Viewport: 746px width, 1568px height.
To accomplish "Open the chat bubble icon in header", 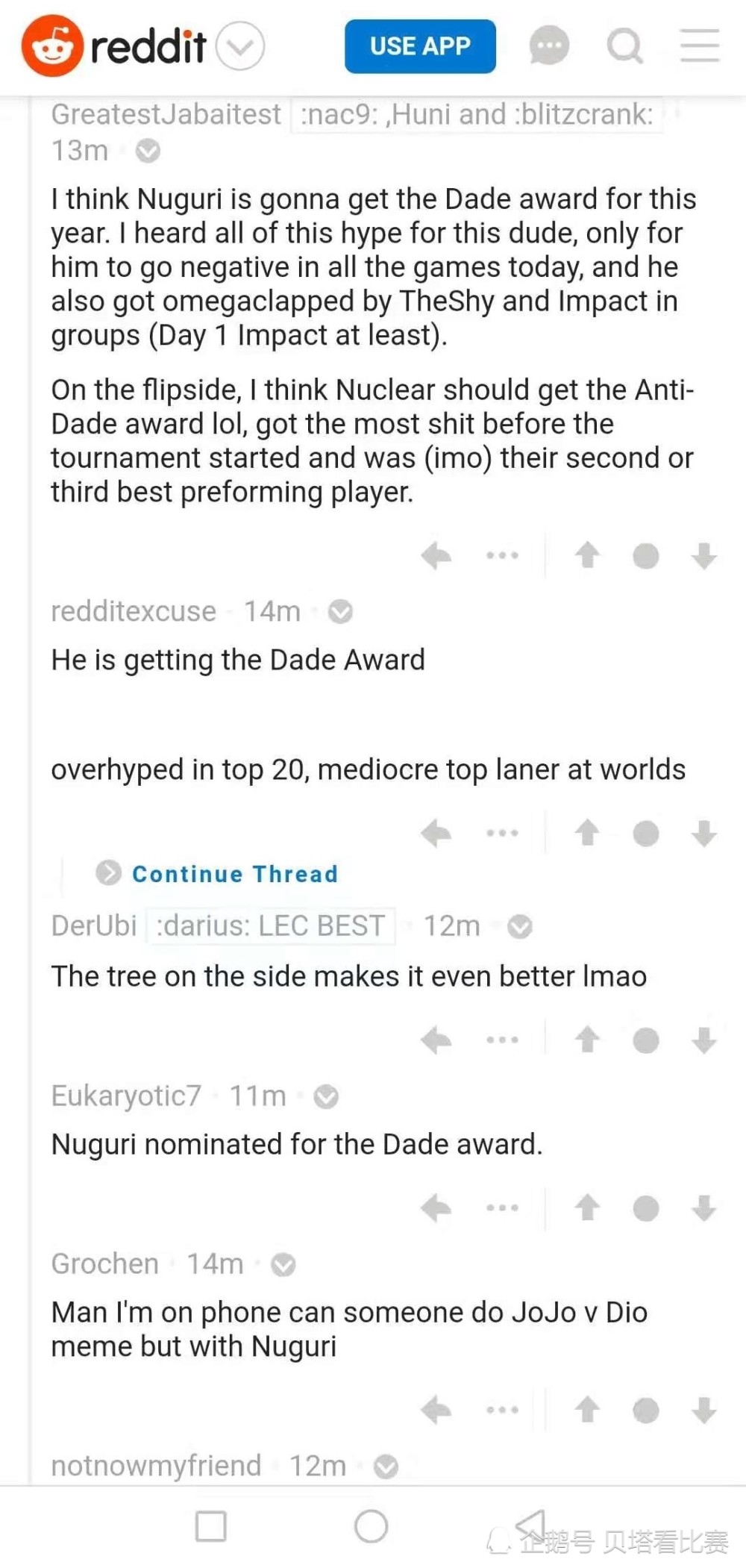I will pos(549,46).
